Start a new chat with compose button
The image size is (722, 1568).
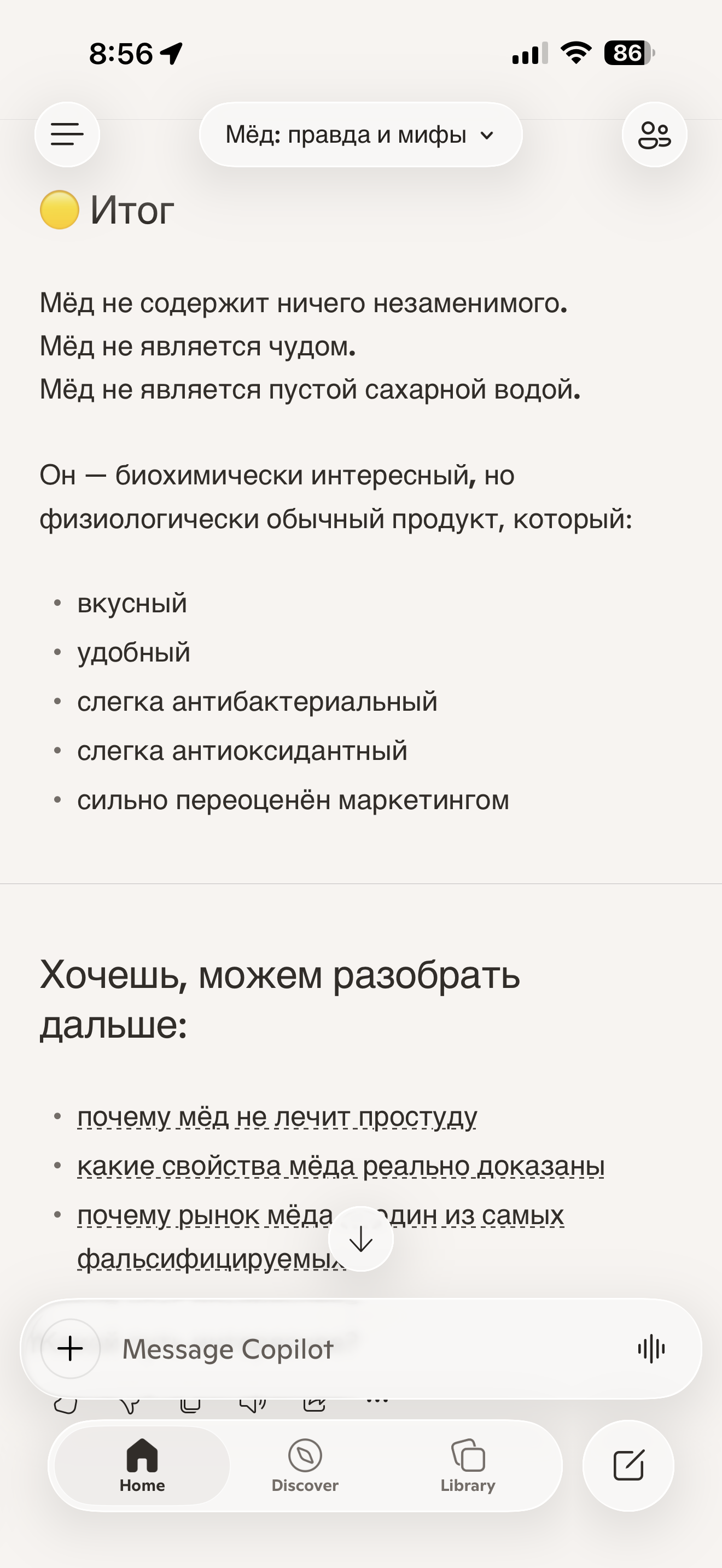point(628,1466)
